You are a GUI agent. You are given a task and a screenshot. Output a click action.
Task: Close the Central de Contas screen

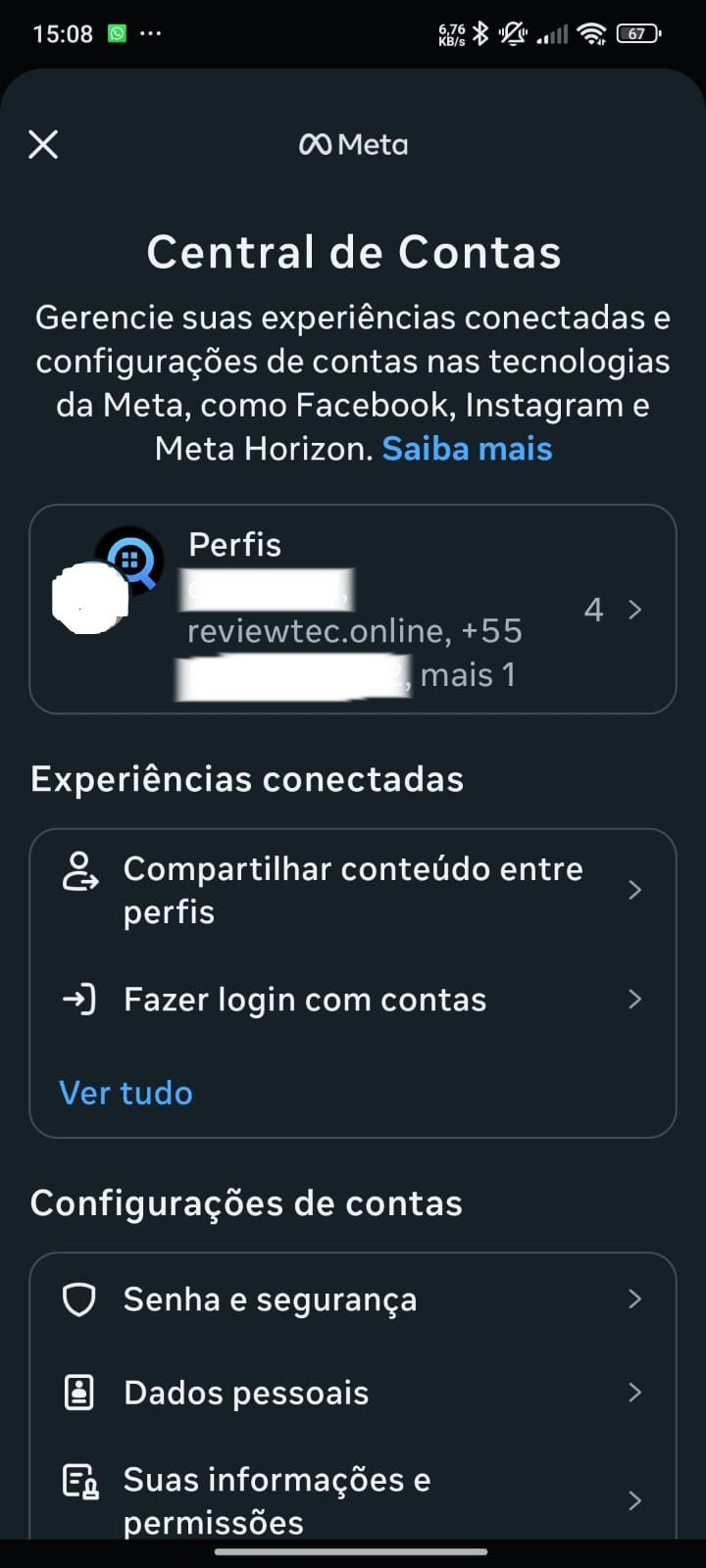[43, 145]
